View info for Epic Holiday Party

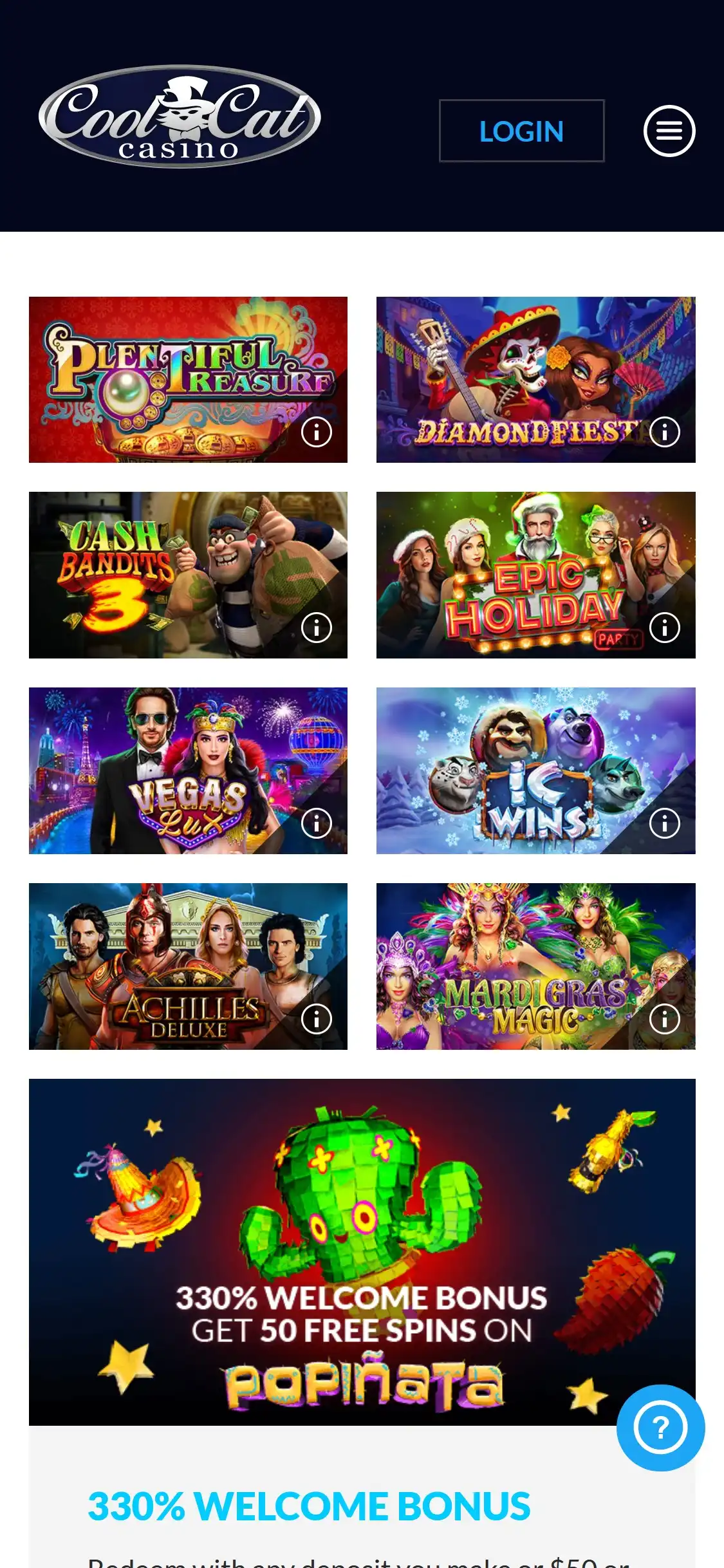click(665, 628)
